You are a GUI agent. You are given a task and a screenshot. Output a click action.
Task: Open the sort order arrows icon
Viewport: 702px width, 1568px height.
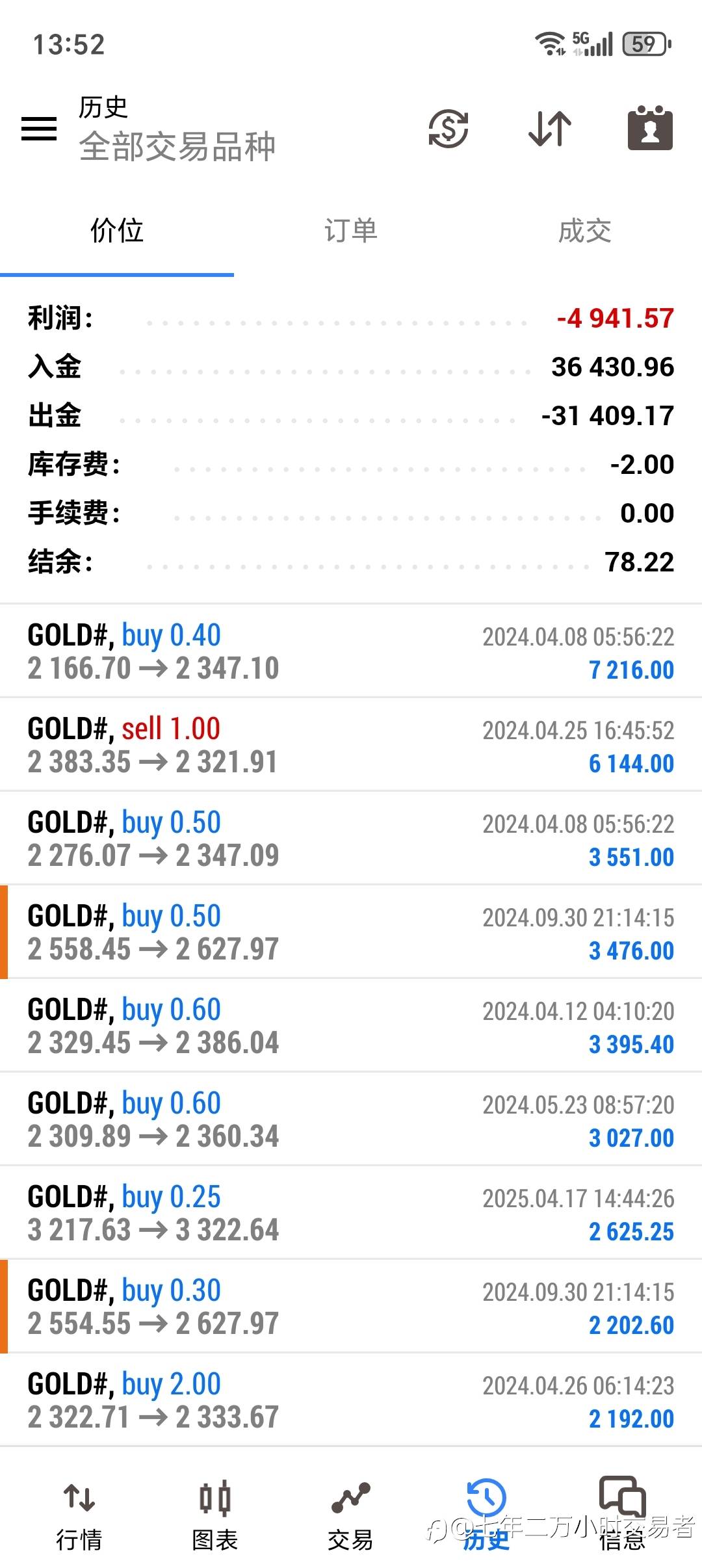[x=550, y=128]
